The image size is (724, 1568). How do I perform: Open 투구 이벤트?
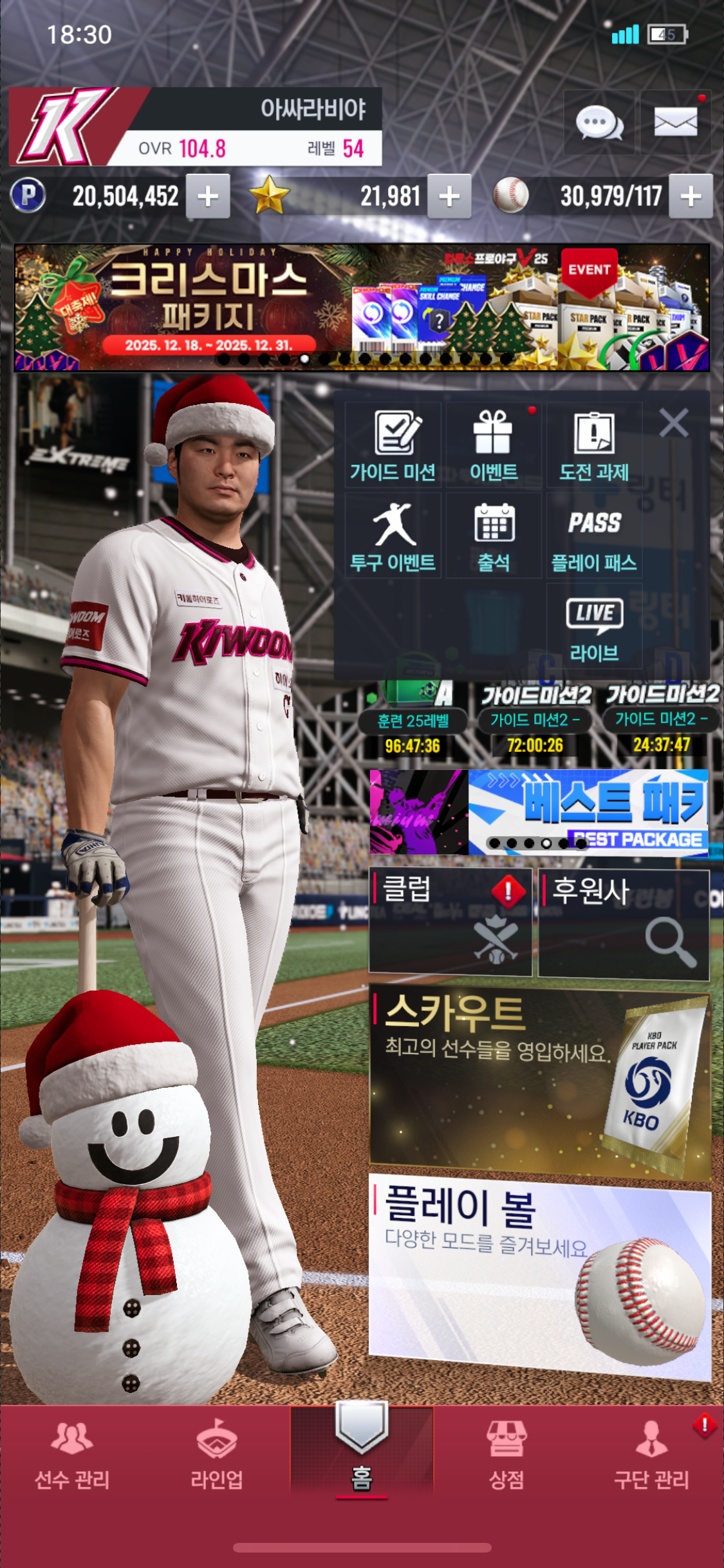click(393, 536)
